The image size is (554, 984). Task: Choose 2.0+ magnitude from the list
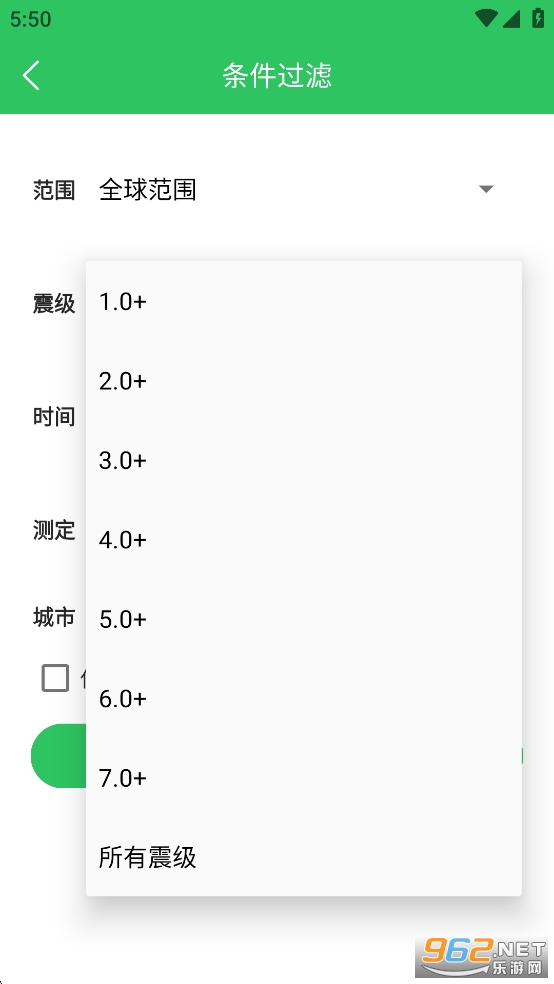(x=304, y=381)
